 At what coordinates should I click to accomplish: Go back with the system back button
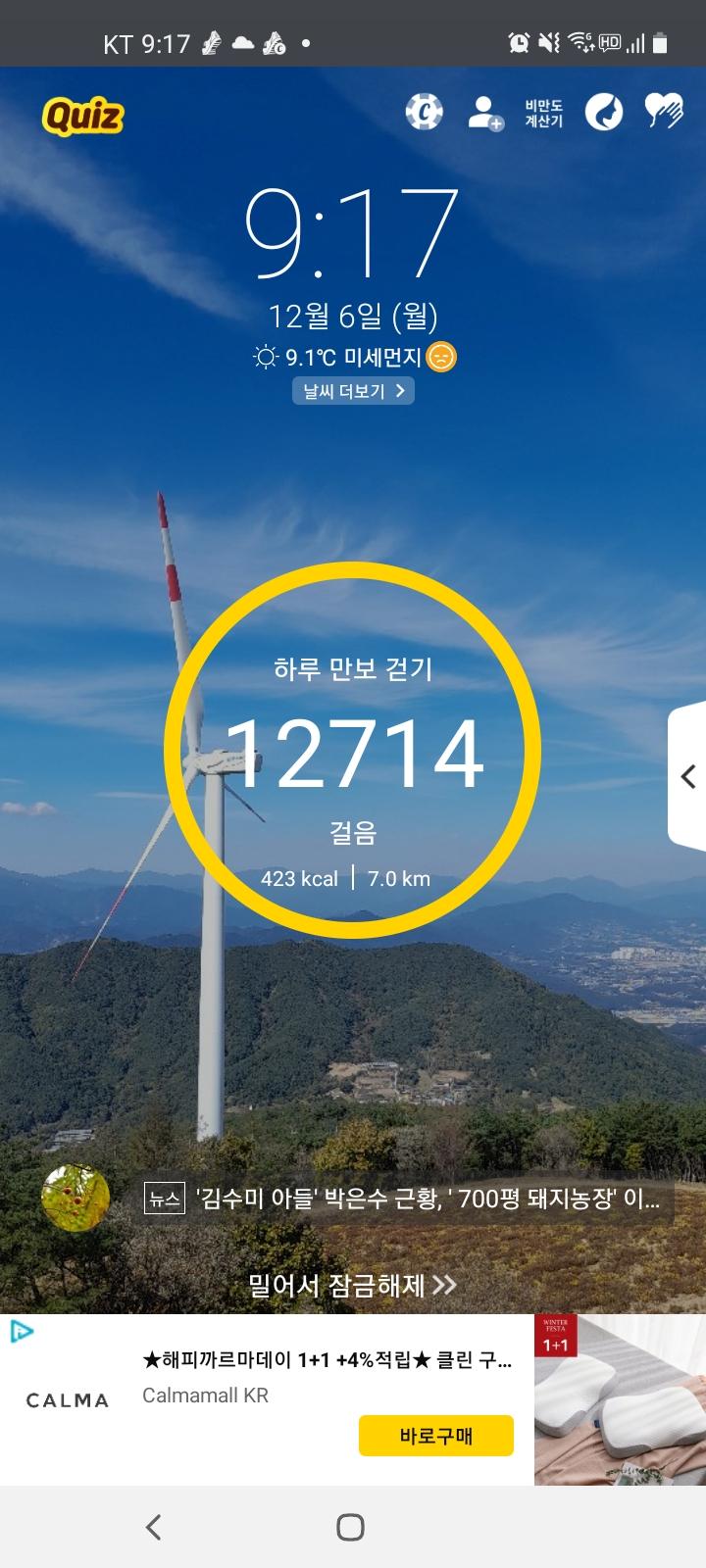coord(153,1526)
